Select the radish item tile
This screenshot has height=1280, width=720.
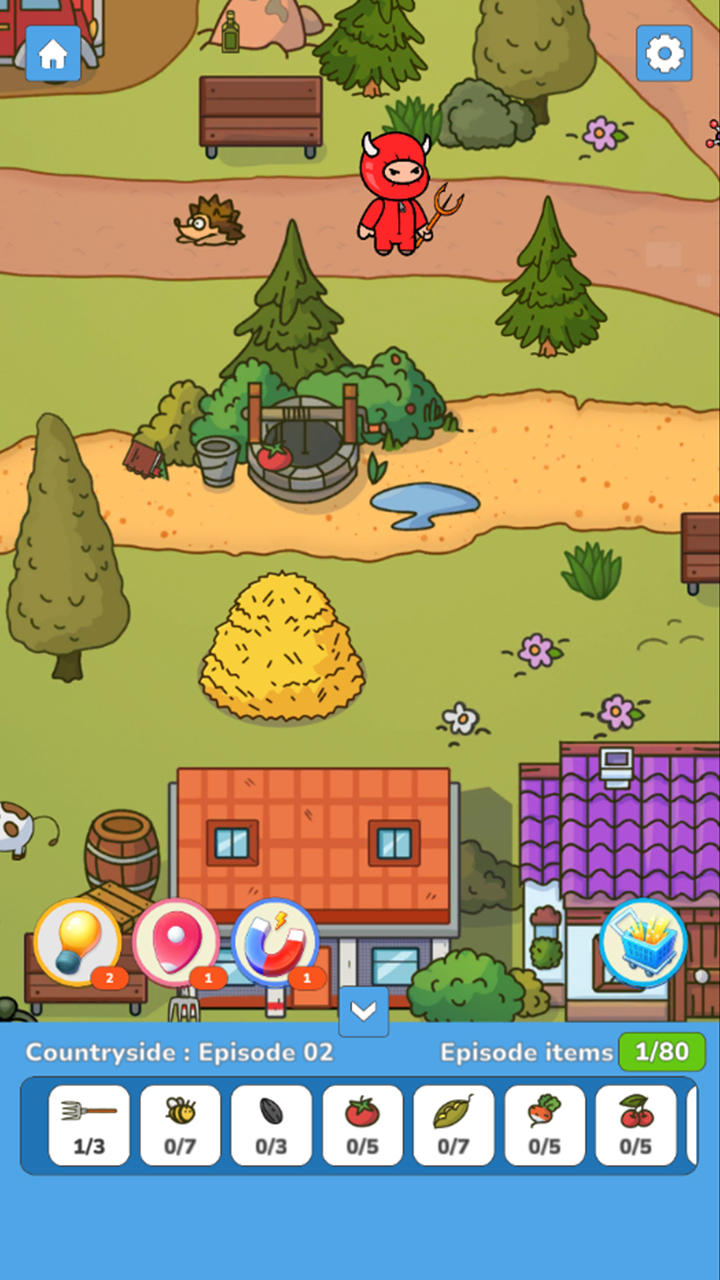click(x=544, y=1125)
